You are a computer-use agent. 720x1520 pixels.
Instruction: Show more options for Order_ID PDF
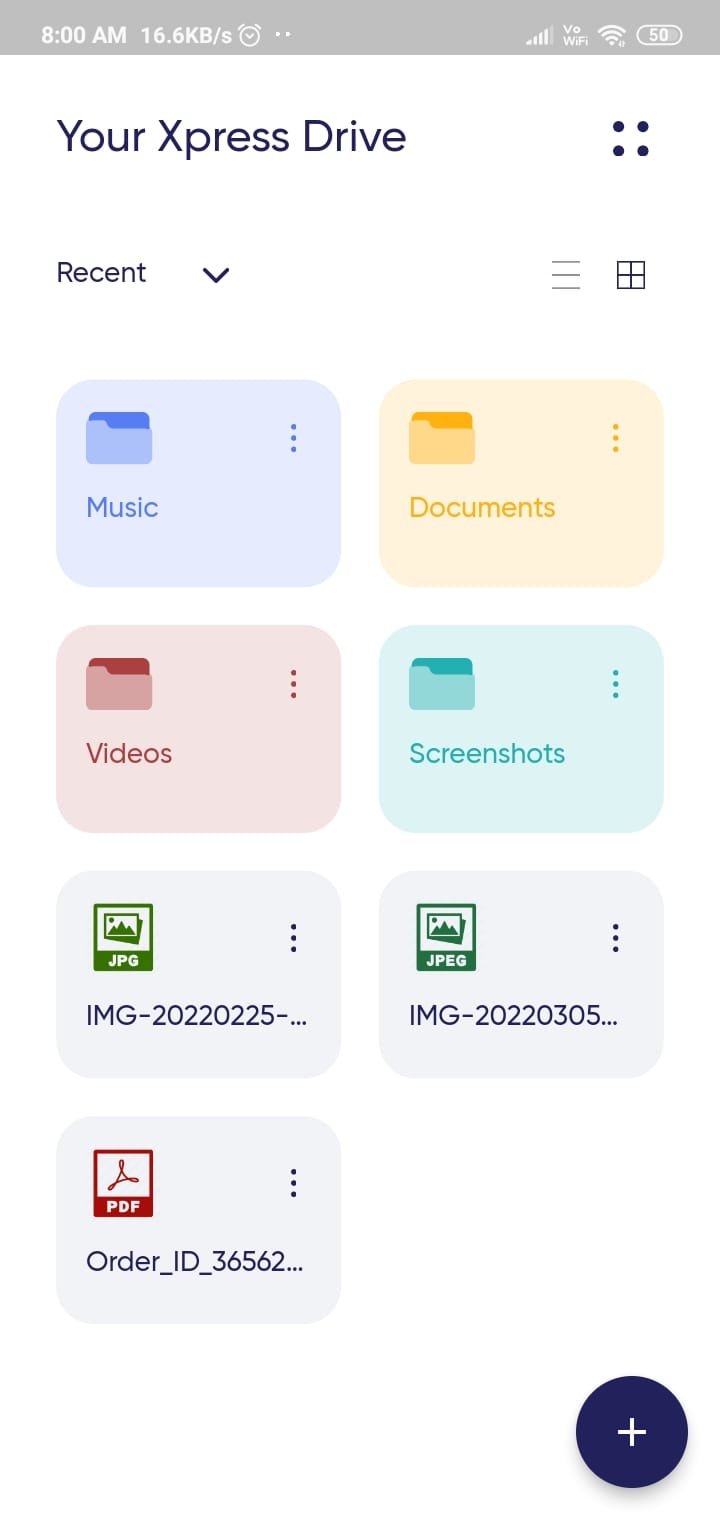coord(293,1183)
